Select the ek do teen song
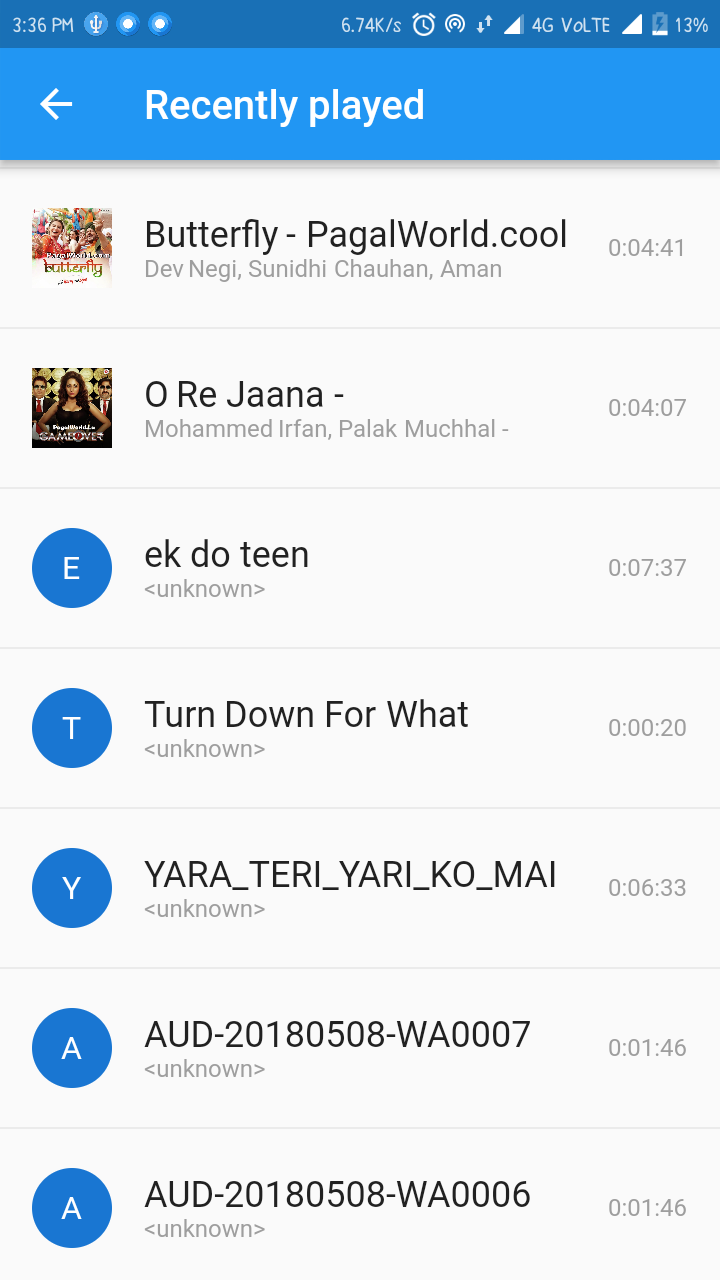Viewport: 720px width, 1280px height. click(360, 568)
